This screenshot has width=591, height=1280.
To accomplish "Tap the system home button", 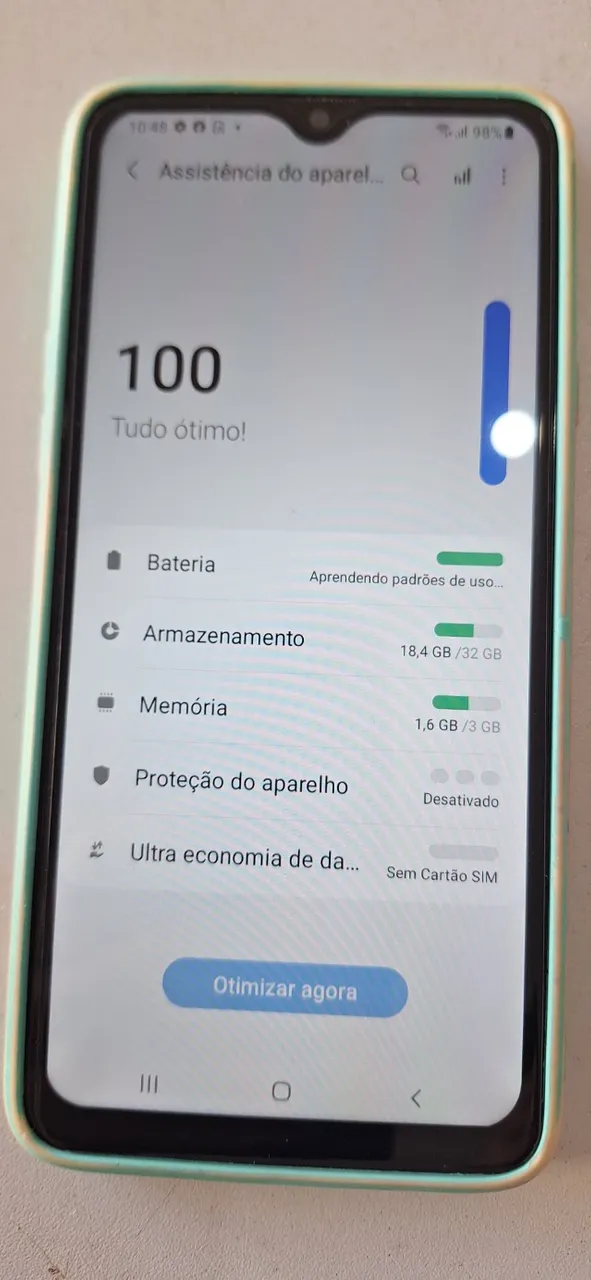I will [281, 1091].
